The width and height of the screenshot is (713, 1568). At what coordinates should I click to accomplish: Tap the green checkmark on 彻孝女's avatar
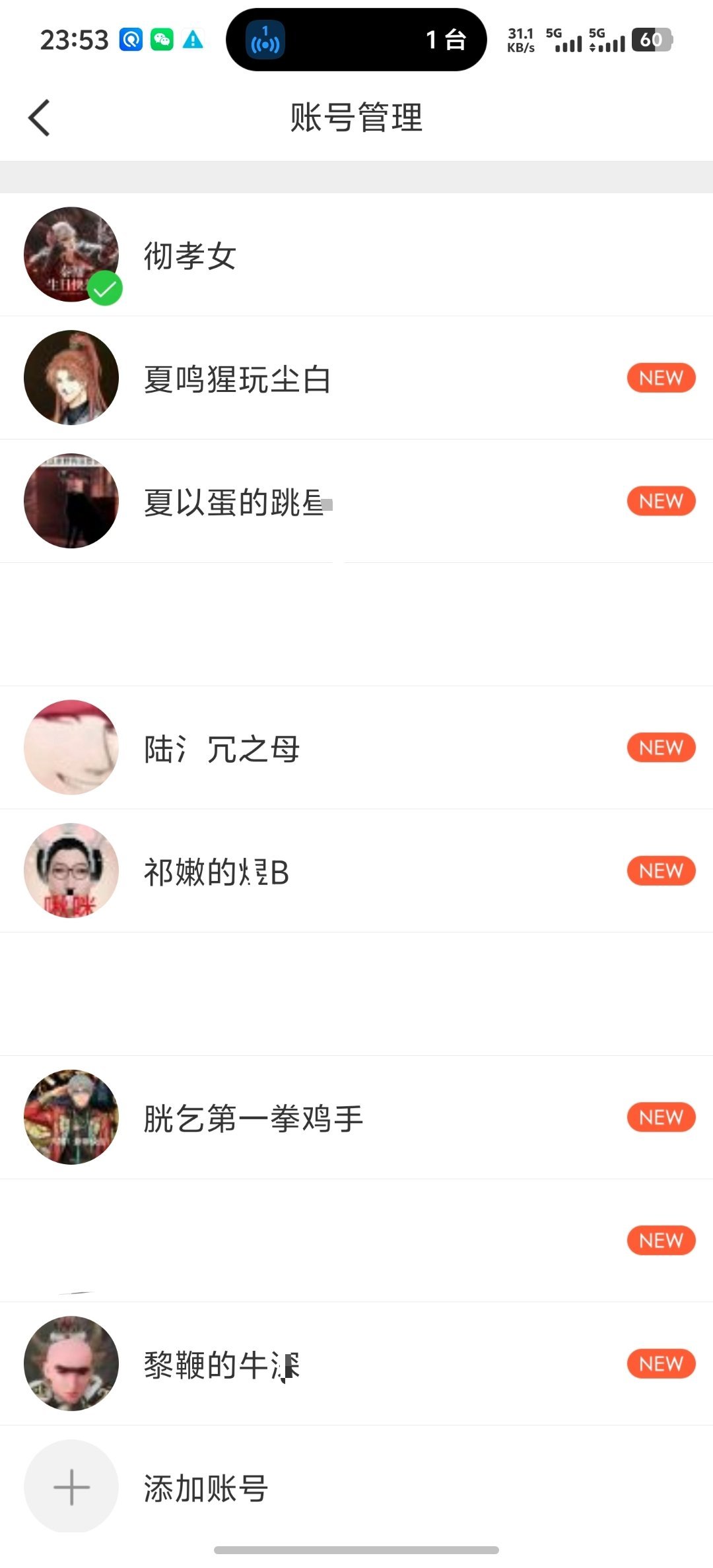(105, 287)
